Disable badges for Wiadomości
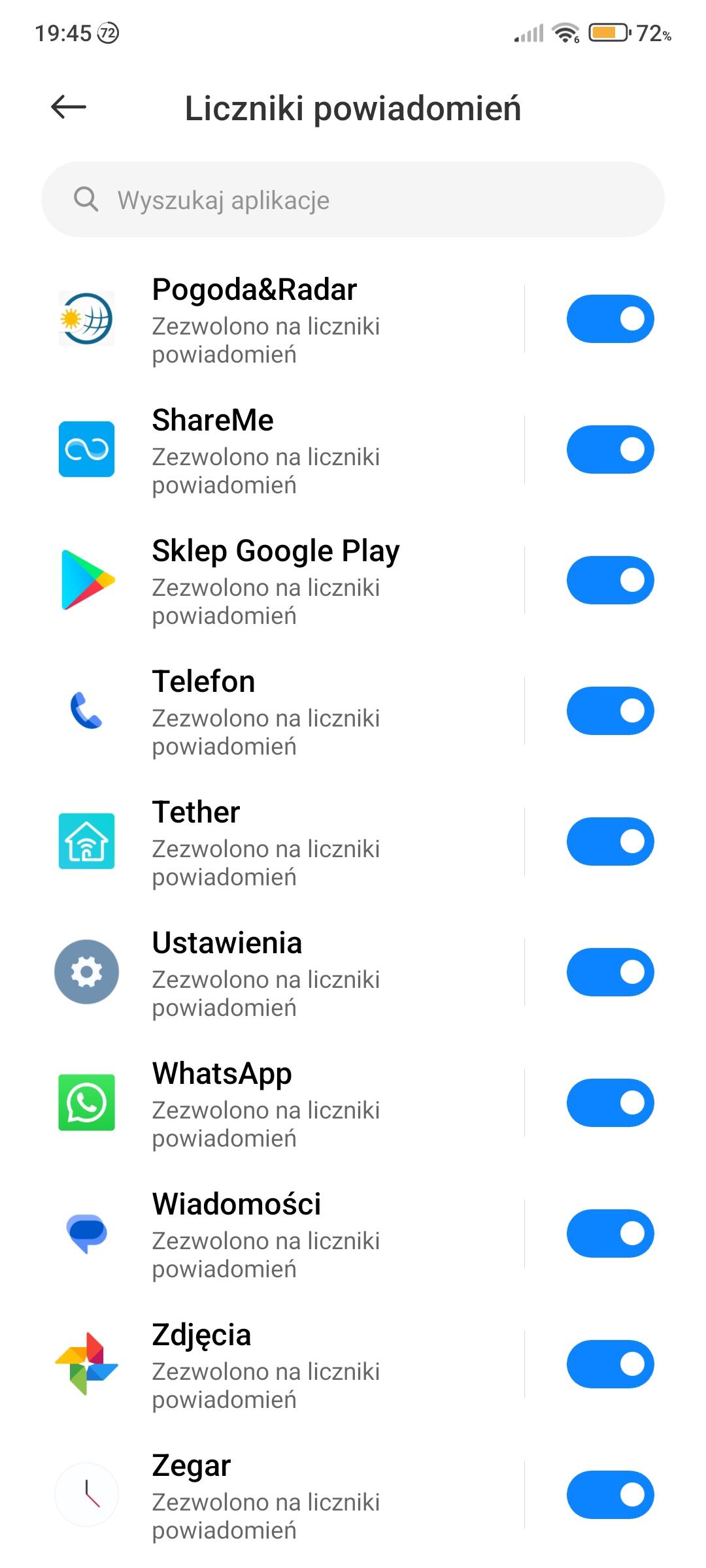 tap(610, 1233)
